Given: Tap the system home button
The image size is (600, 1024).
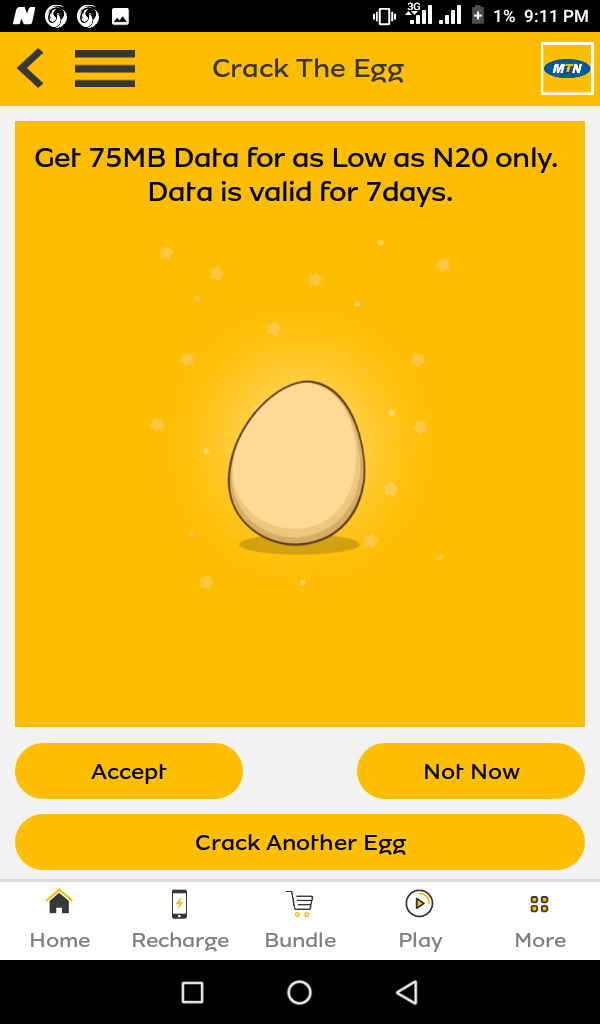Looking at the screenshot, I should 300,993.
